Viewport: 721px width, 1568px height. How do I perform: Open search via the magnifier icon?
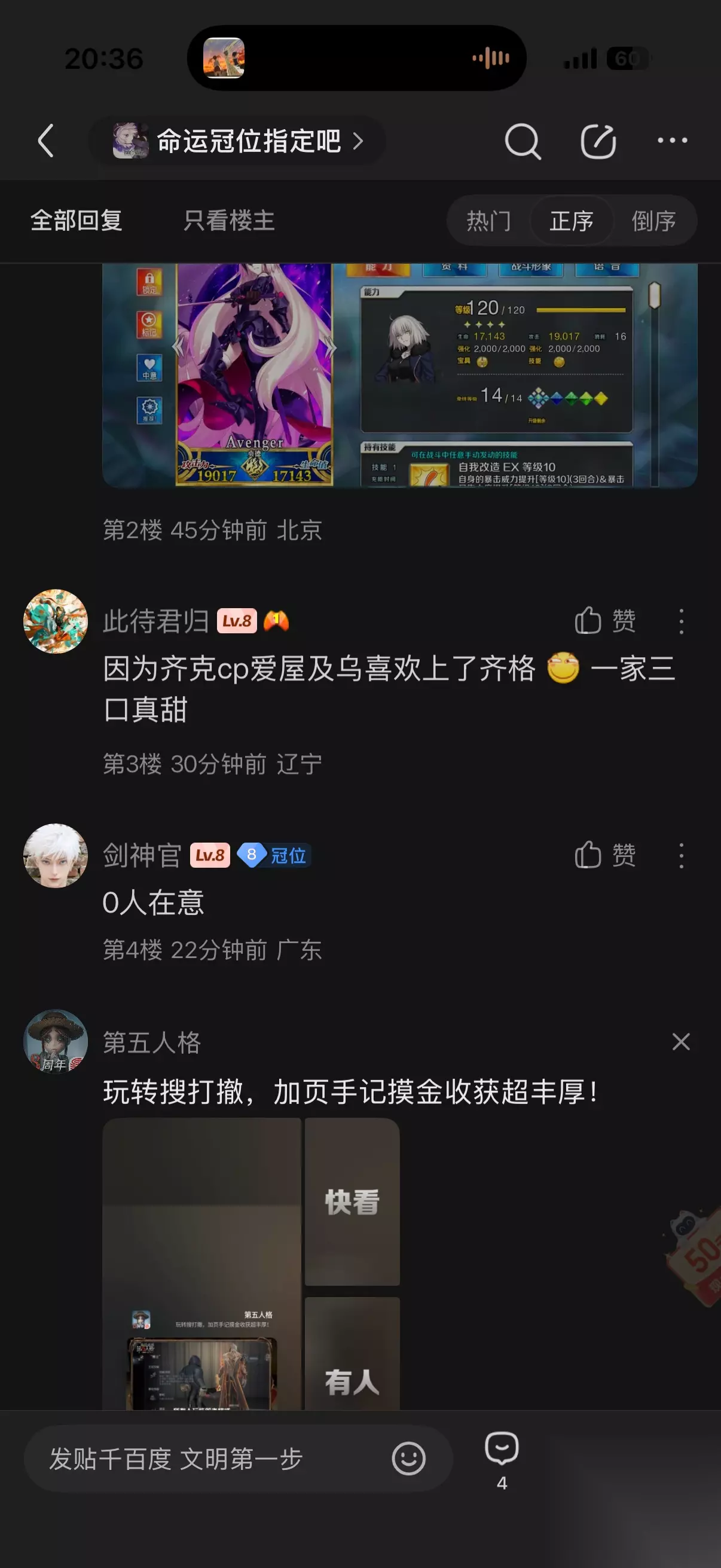point(523,141)
